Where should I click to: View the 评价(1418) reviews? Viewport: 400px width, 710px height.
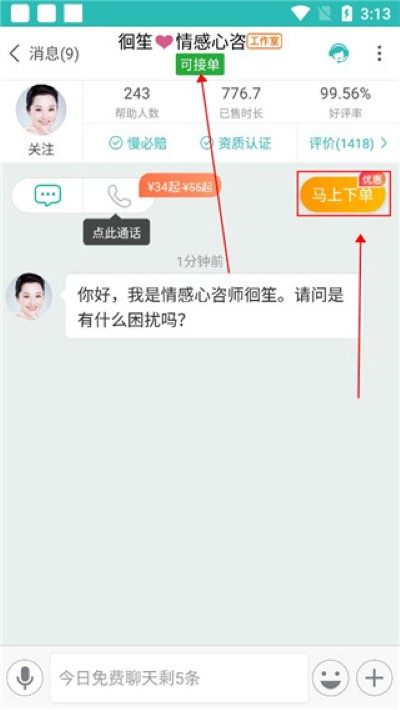pyautogui.click(x=348, y=144)
